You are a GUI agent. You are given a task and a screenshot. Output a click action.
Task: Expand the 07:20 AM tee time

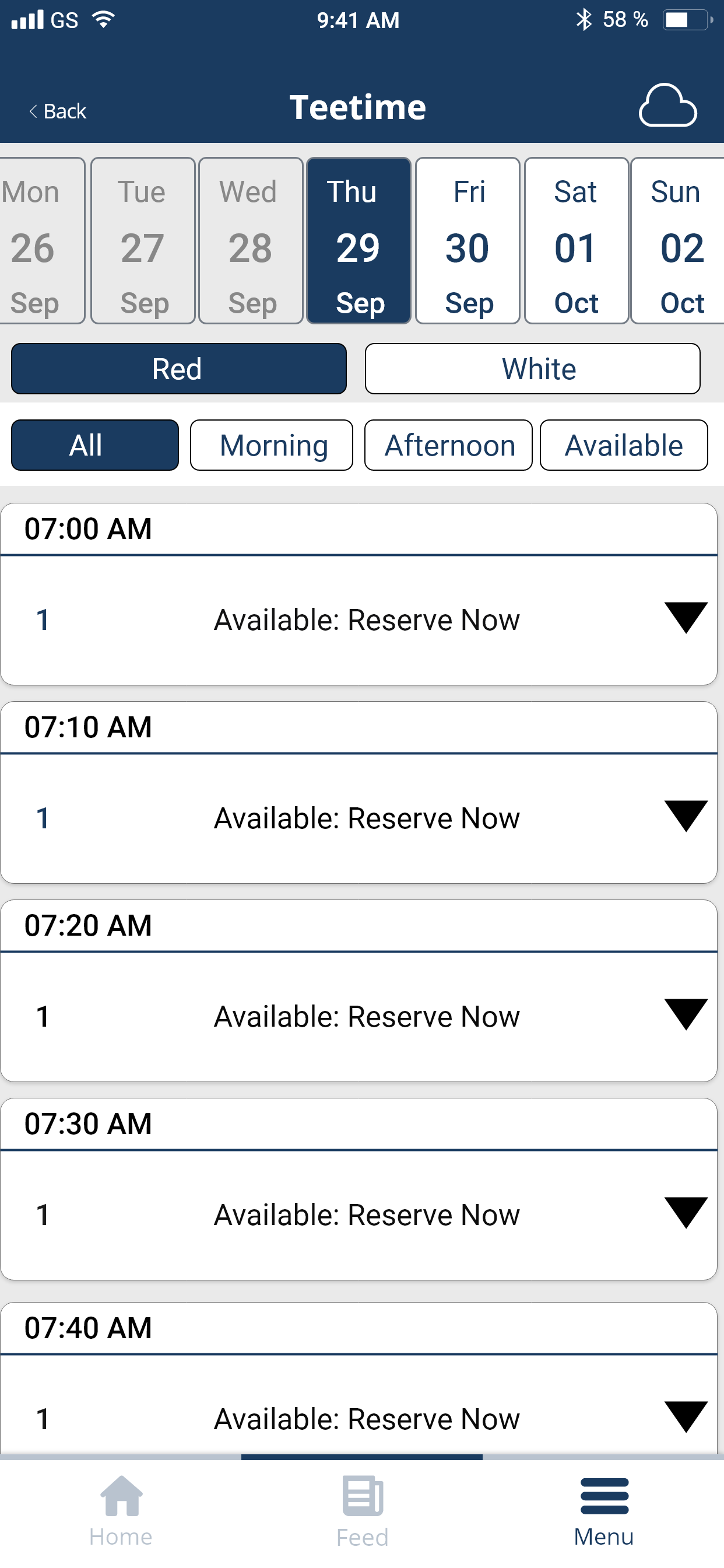(x=686, y=1014)
